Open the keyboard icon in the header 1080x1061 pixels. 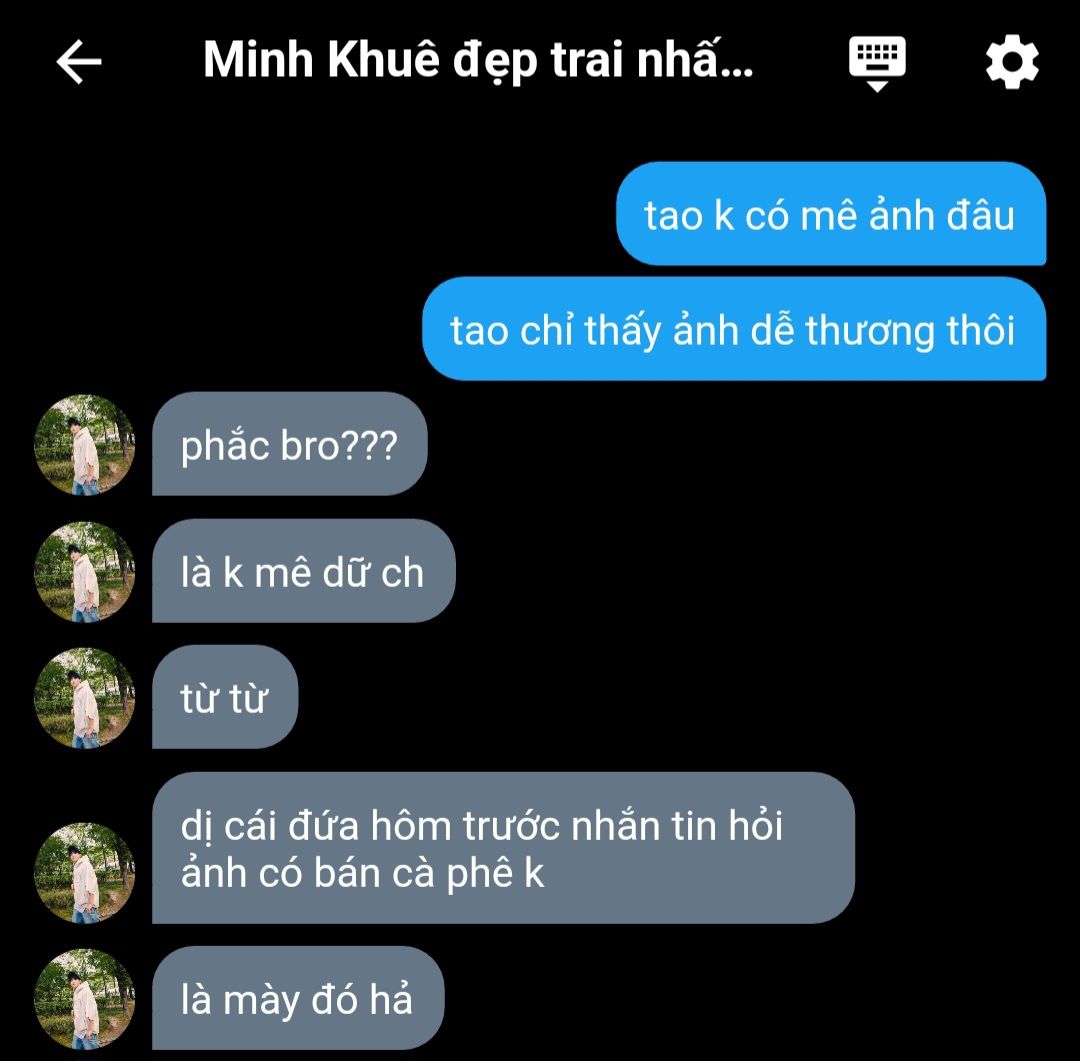pos(877,62)
